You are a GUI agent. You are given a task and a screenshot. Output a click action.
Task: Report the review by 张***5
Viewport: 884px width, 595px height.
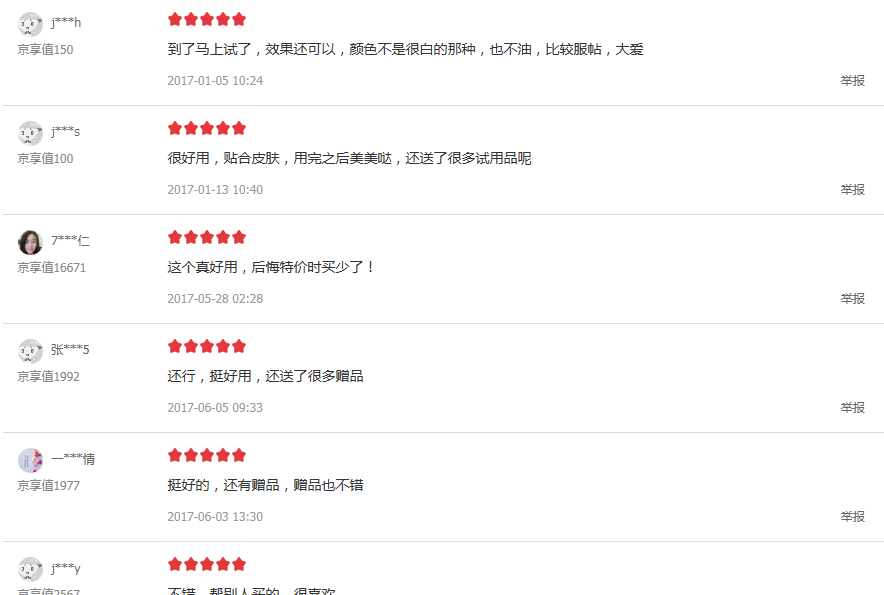(852, 408)
